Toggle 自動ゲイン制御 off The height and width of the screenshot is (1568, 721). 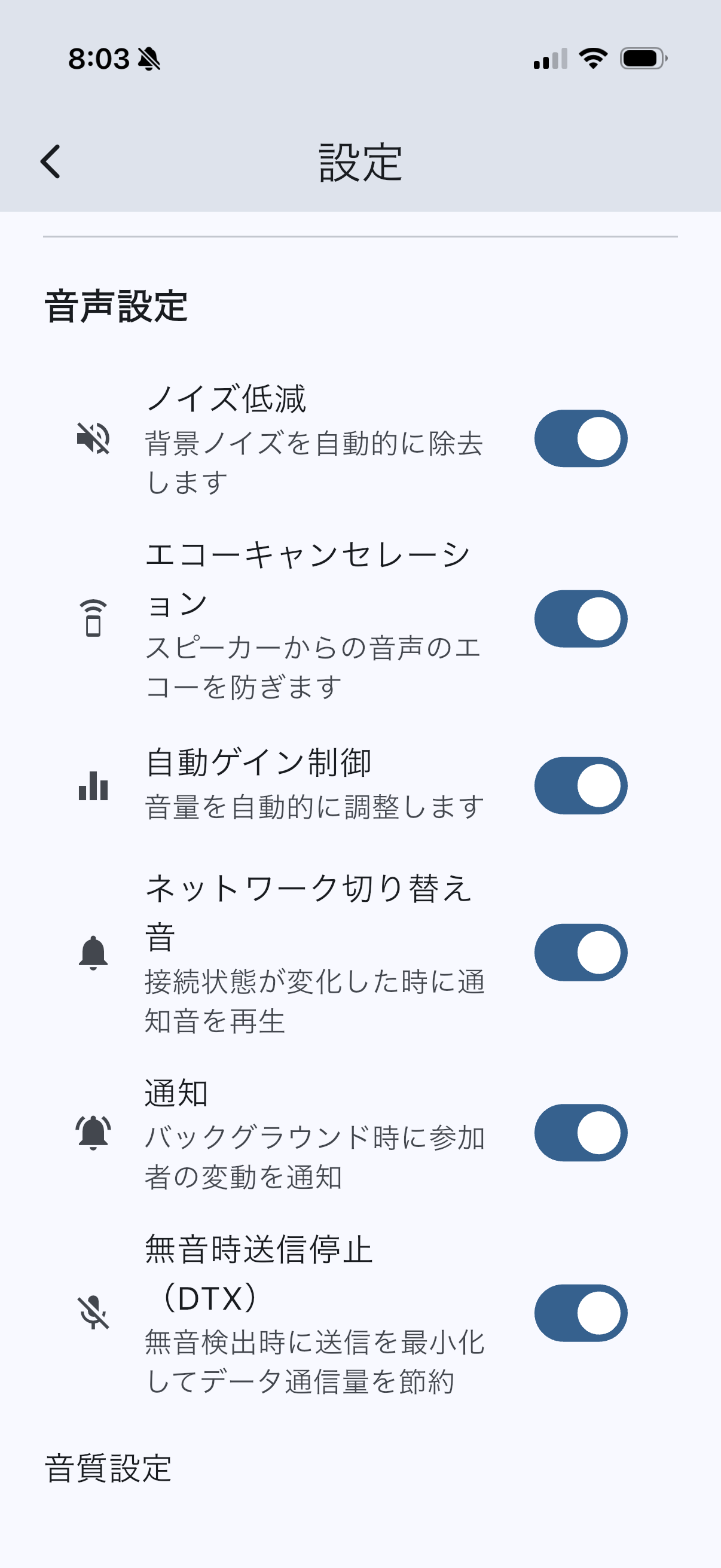pos(581,785)
